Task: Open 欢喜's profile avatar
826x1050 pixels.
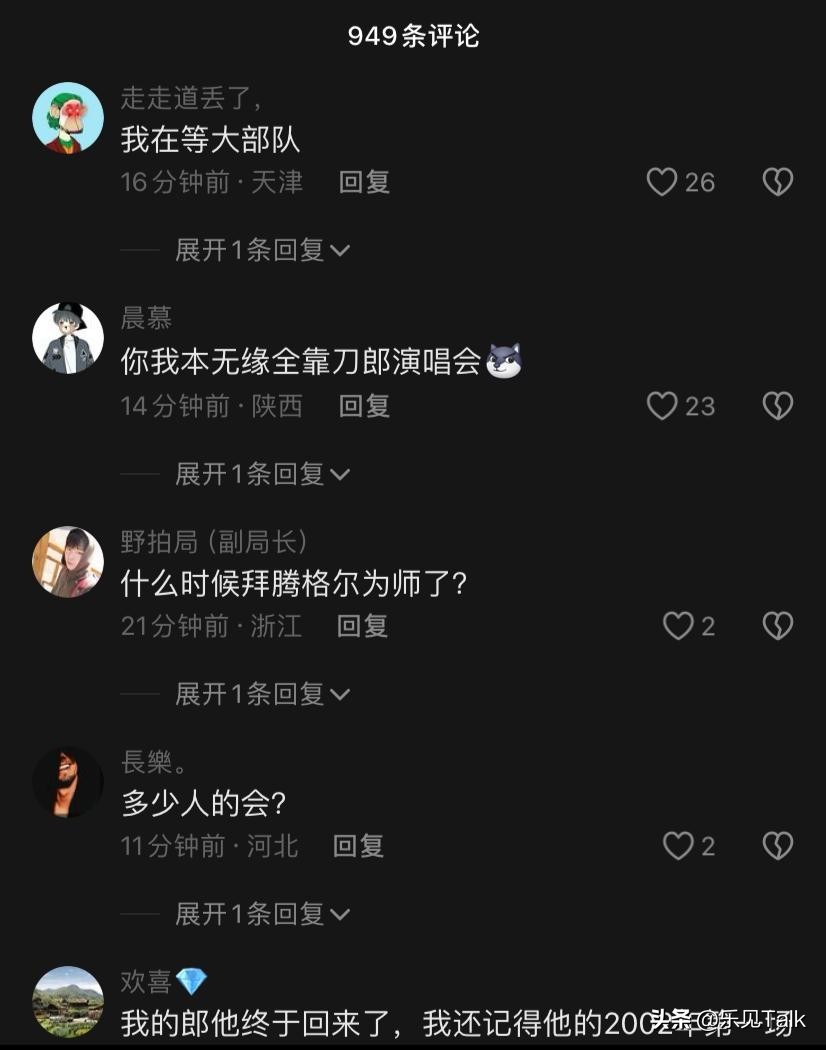Action: tap(68, 1001)
